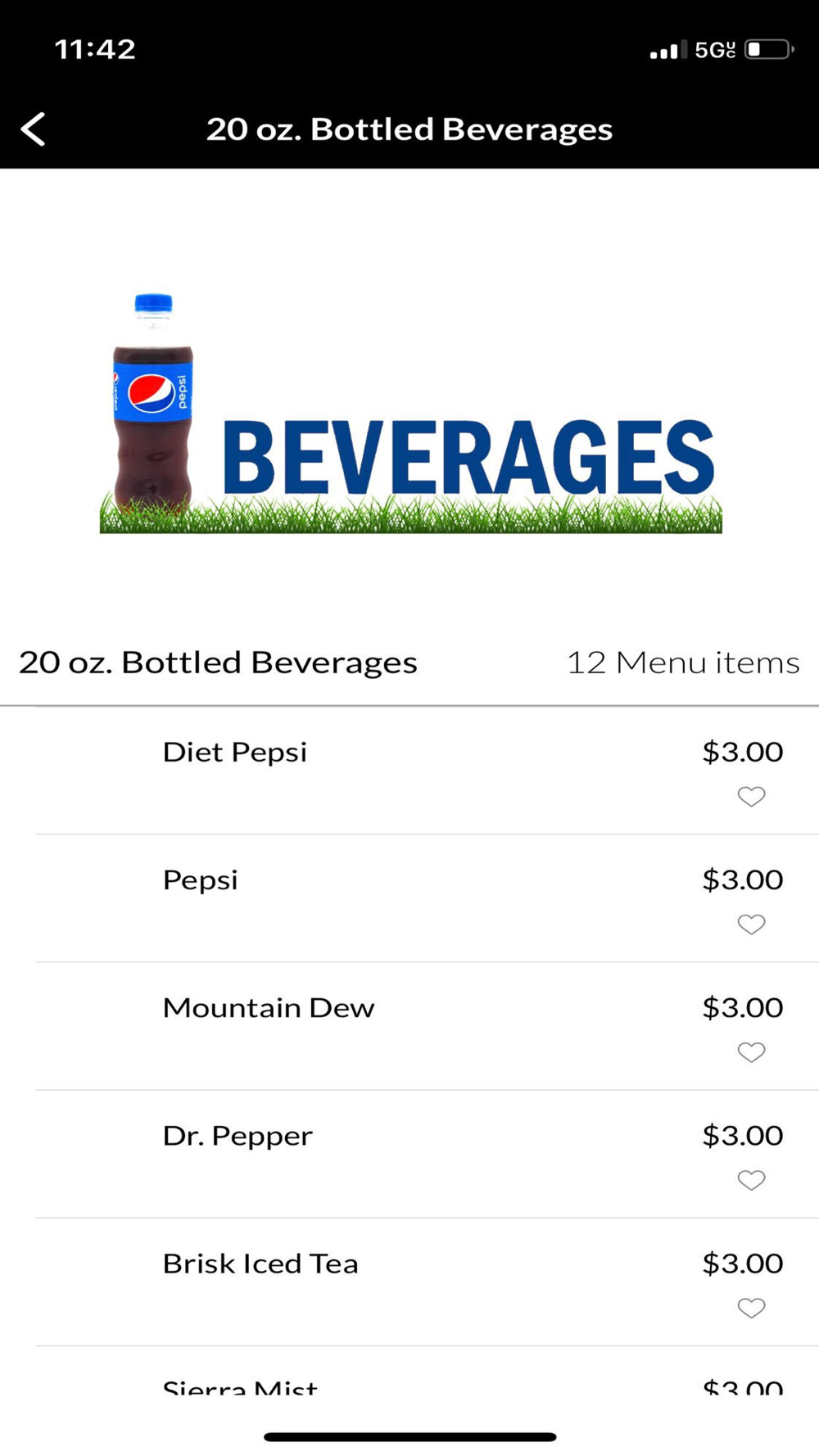Open the Brisk Iced Tea item

(409, 1282)
